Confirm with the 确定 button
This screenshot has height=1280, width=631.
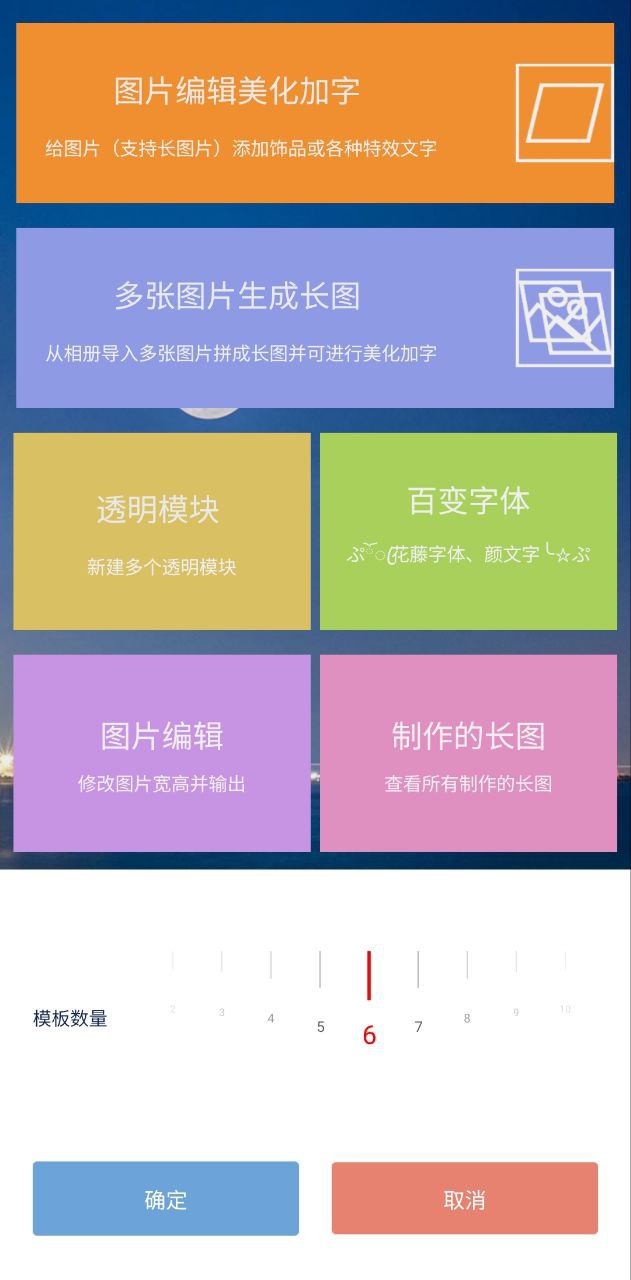coord(166,1198)
